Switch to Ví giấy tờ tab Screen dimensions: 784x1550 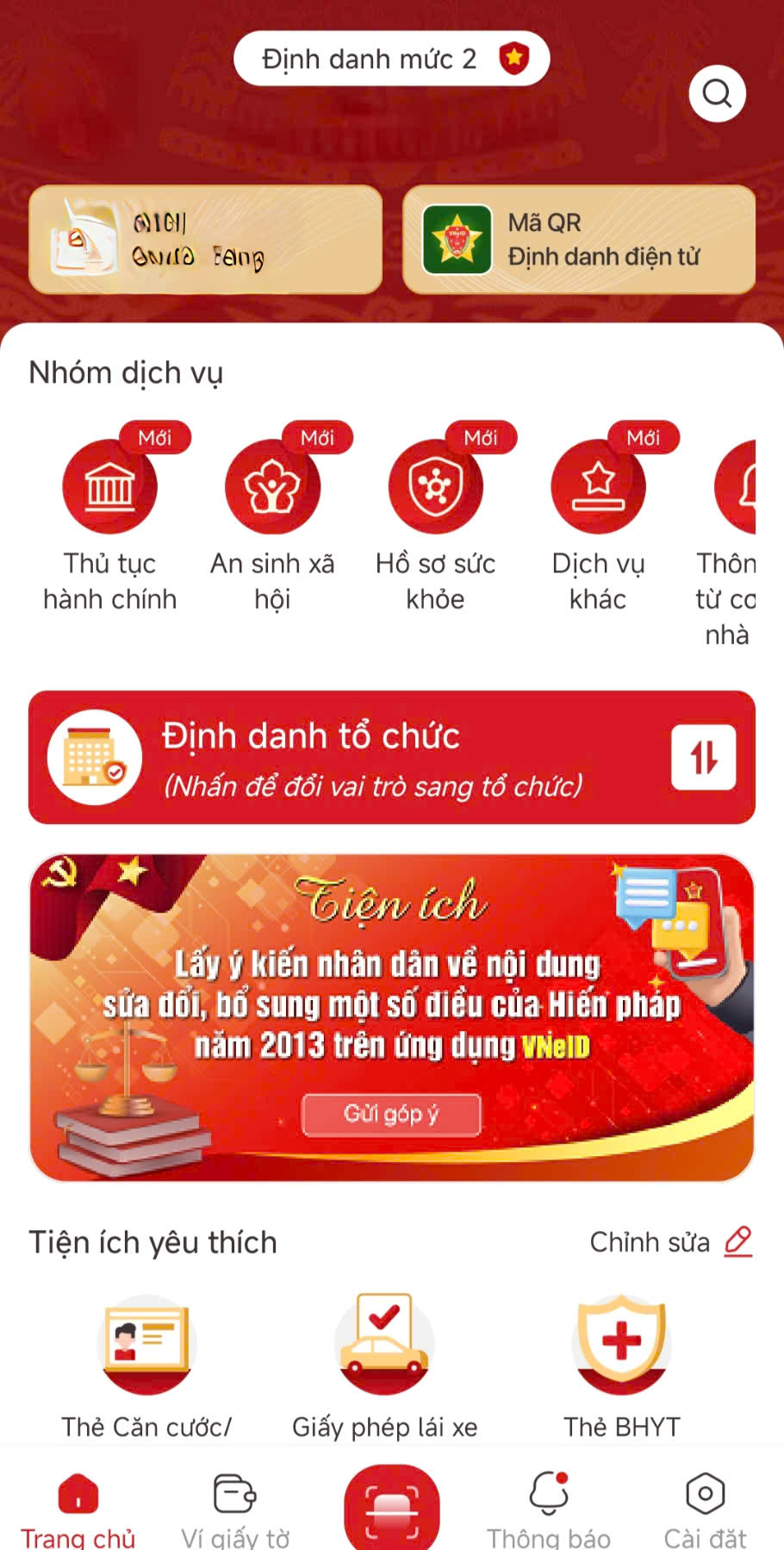[235, 1509]
